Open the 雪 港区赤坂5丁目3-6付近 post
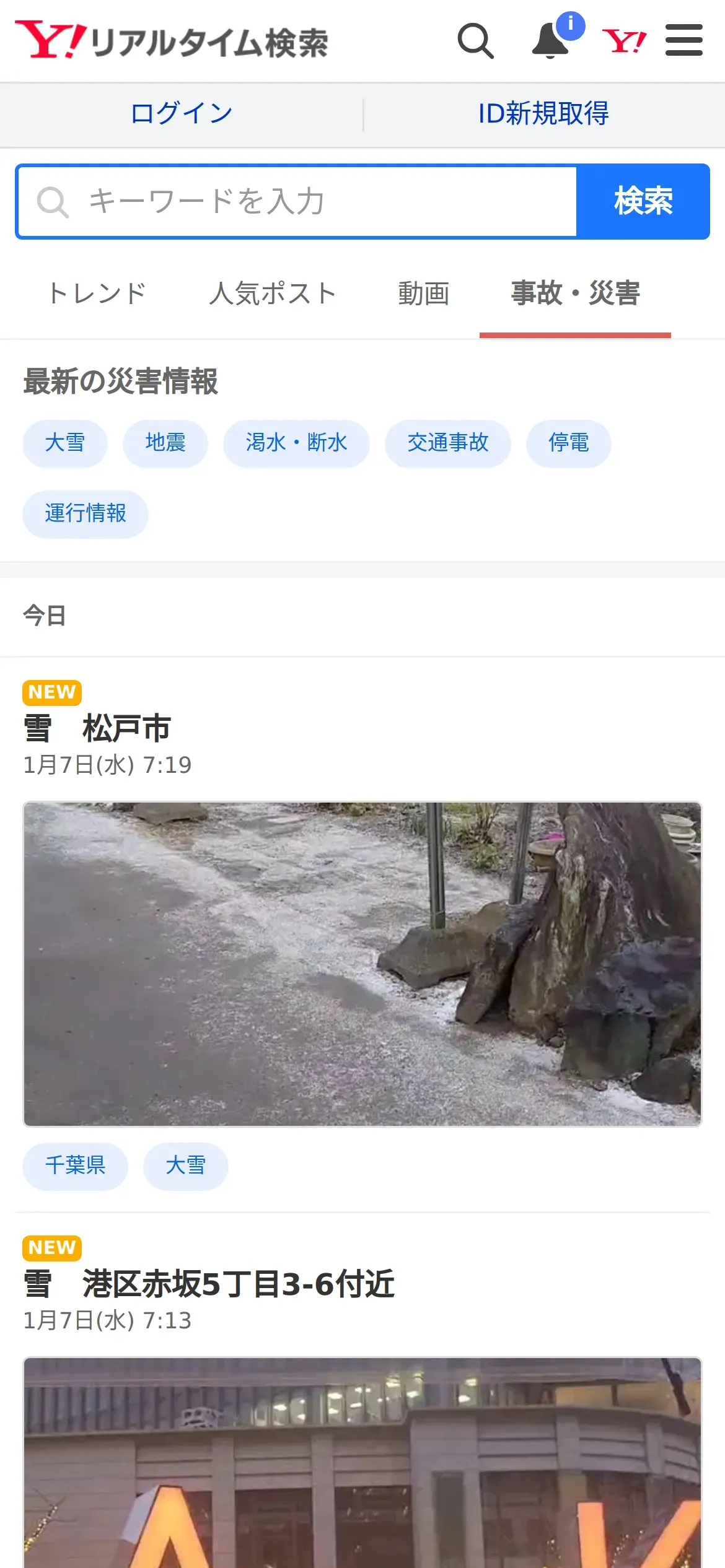Viewport: 725px width, 1568px height. [239, 1284]
